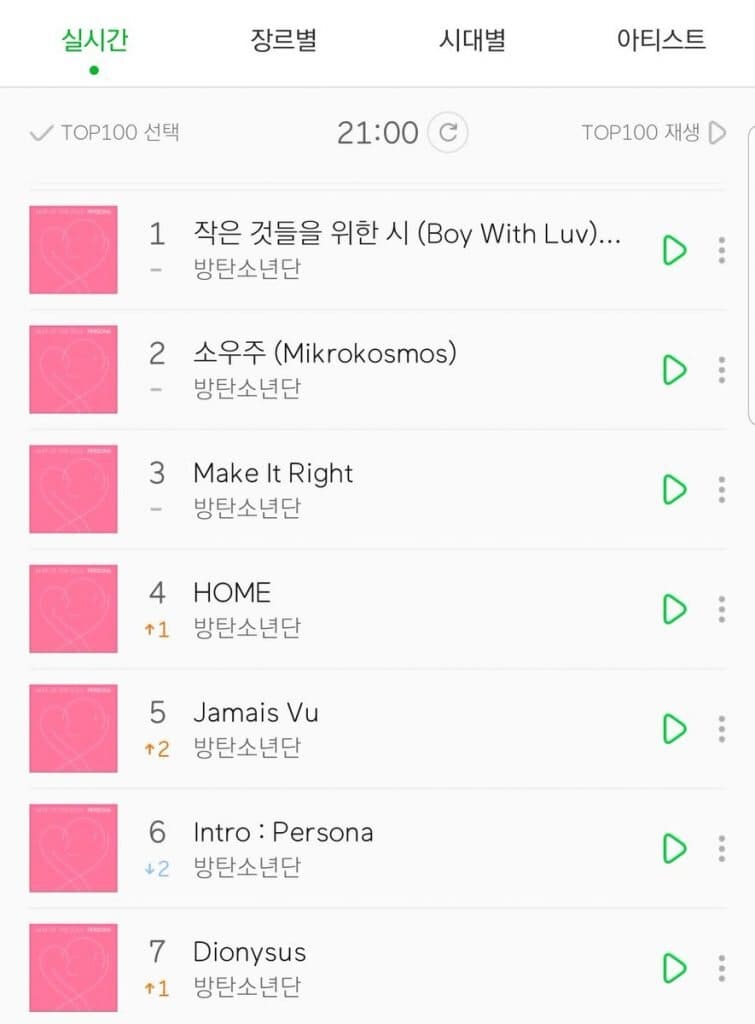Play Intro : Persona

(x=675, y=849)
